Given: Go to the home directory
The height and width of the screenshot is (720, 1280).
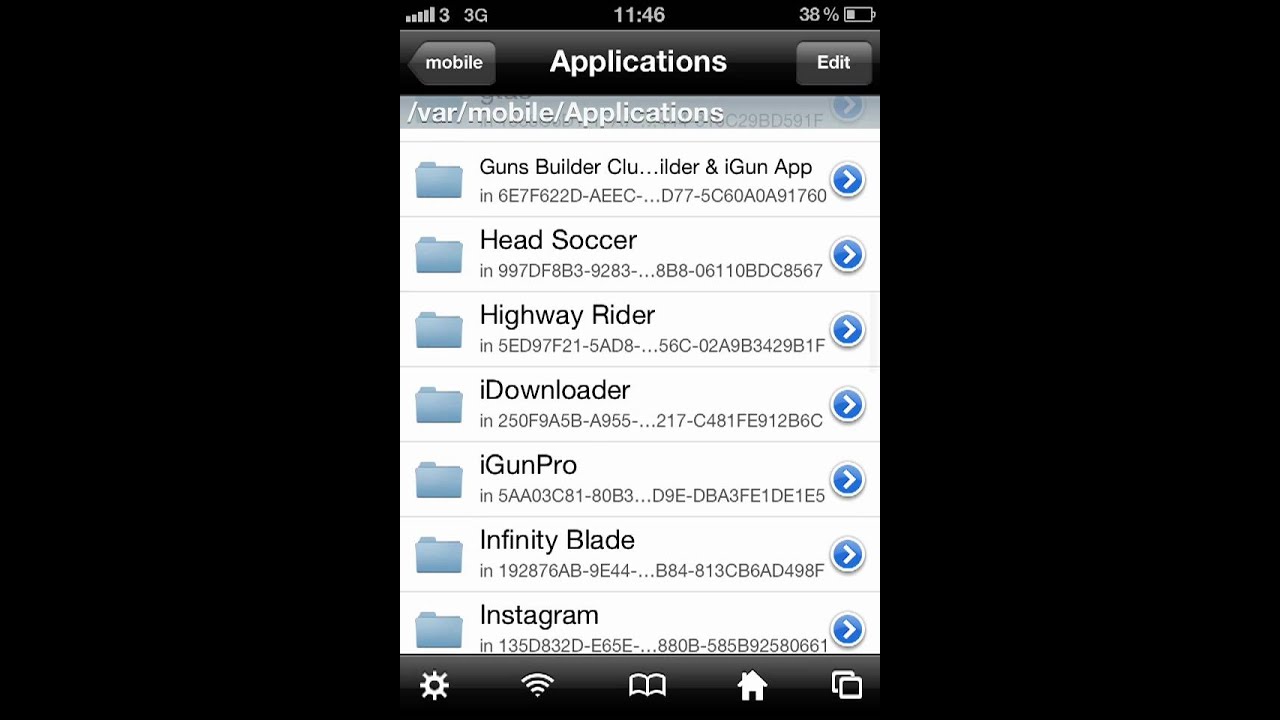Looking at the screenshot, I should (752, 685).
